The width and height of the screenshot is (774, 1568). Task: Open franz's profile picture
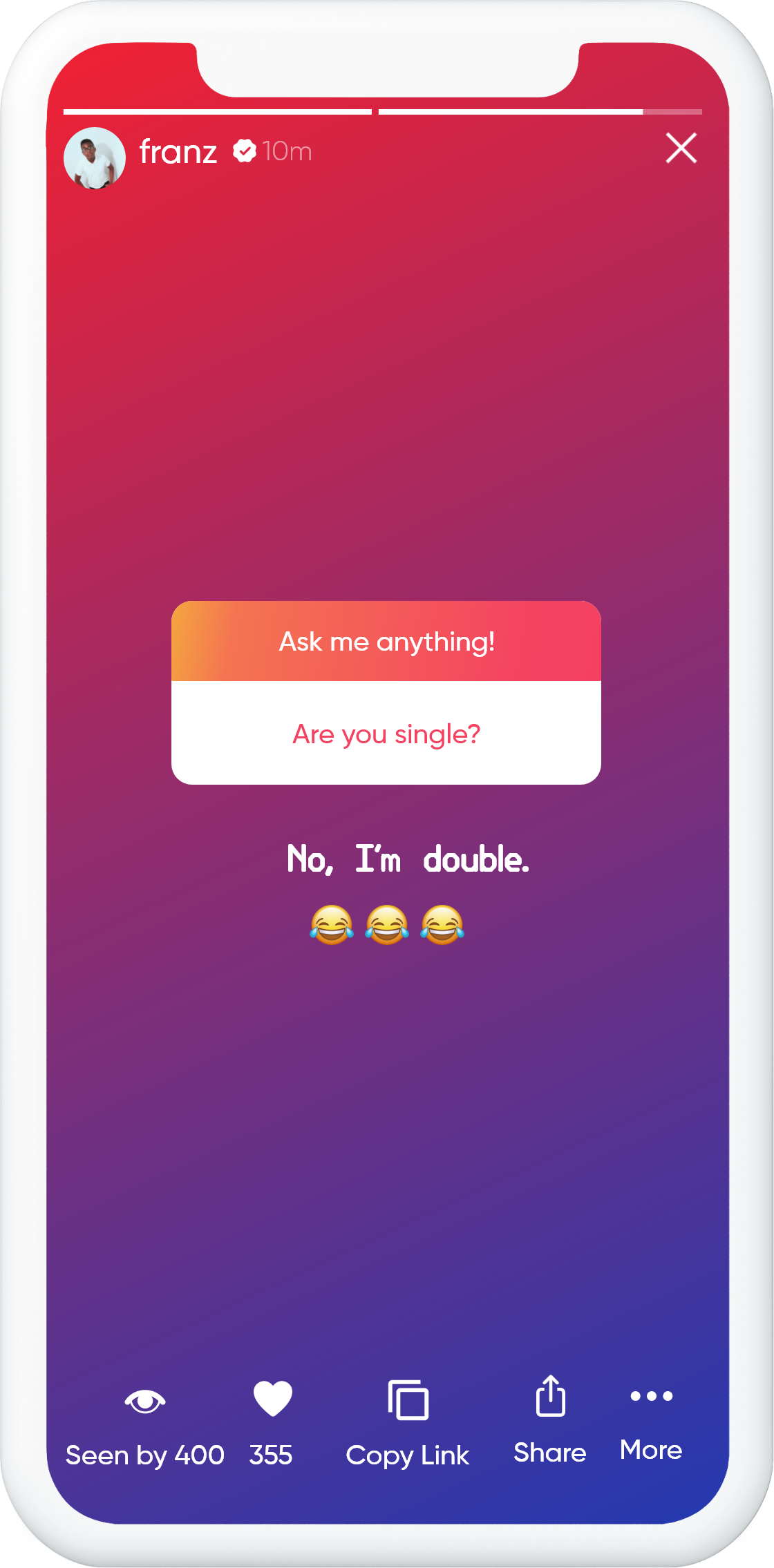[95, 158]
